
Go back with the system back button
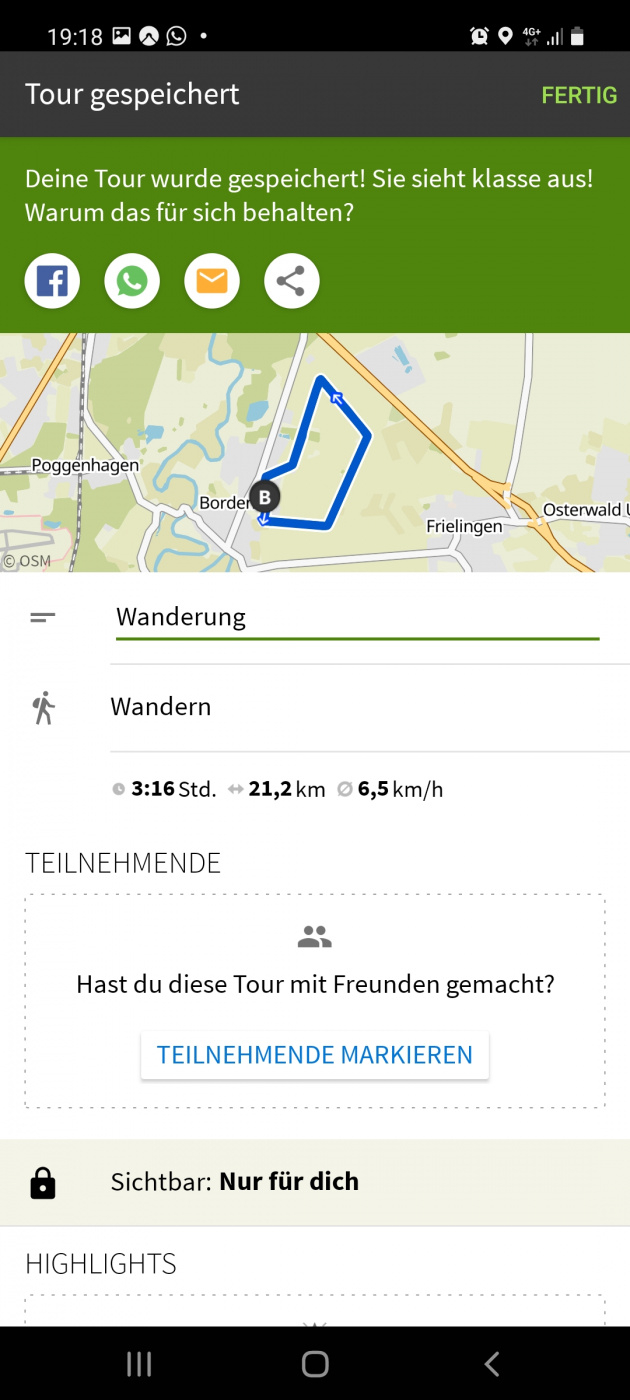pyautogui.click(x=491, y=1363)
